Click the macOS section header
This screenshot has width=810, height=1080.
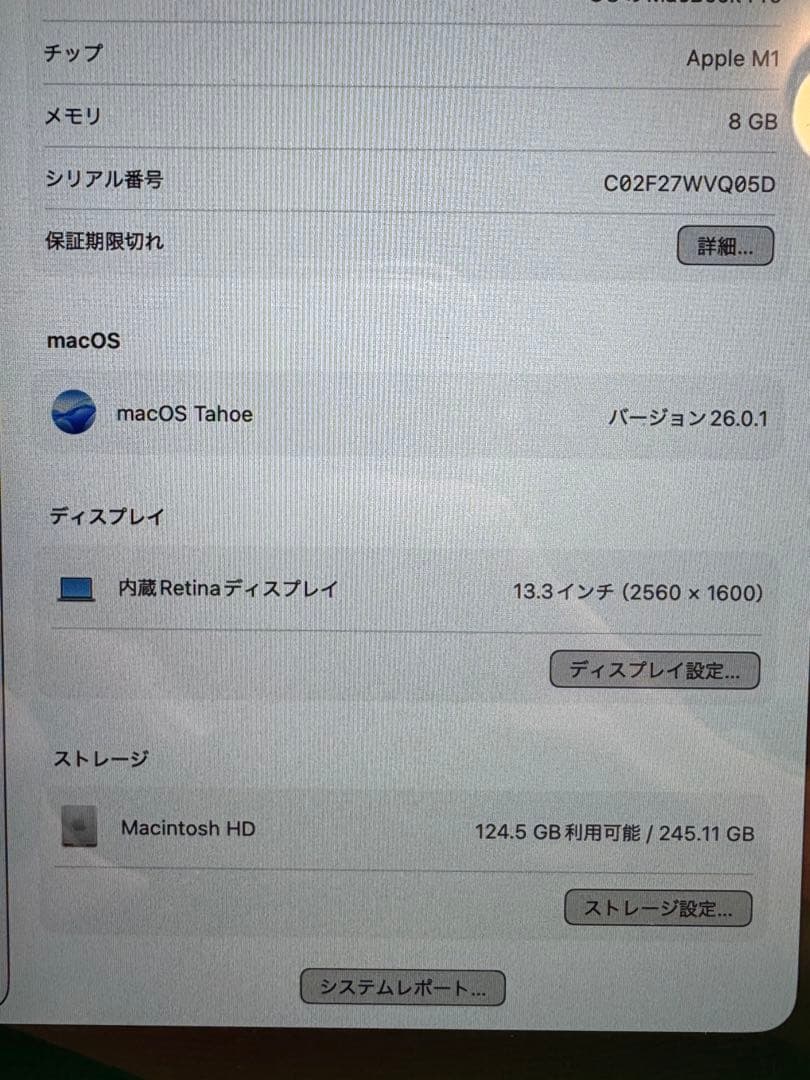83,340
